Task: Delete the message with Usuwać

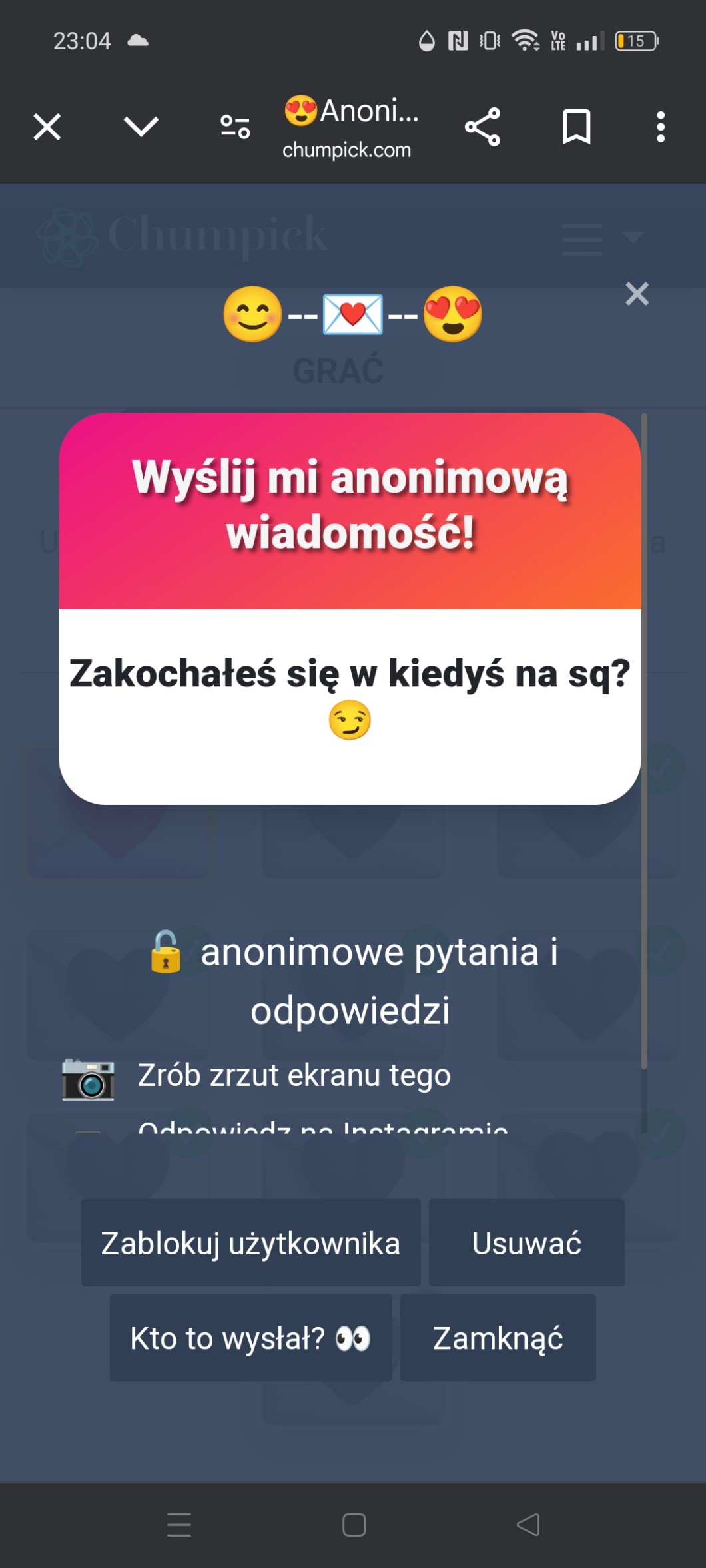Action: 526,1243
